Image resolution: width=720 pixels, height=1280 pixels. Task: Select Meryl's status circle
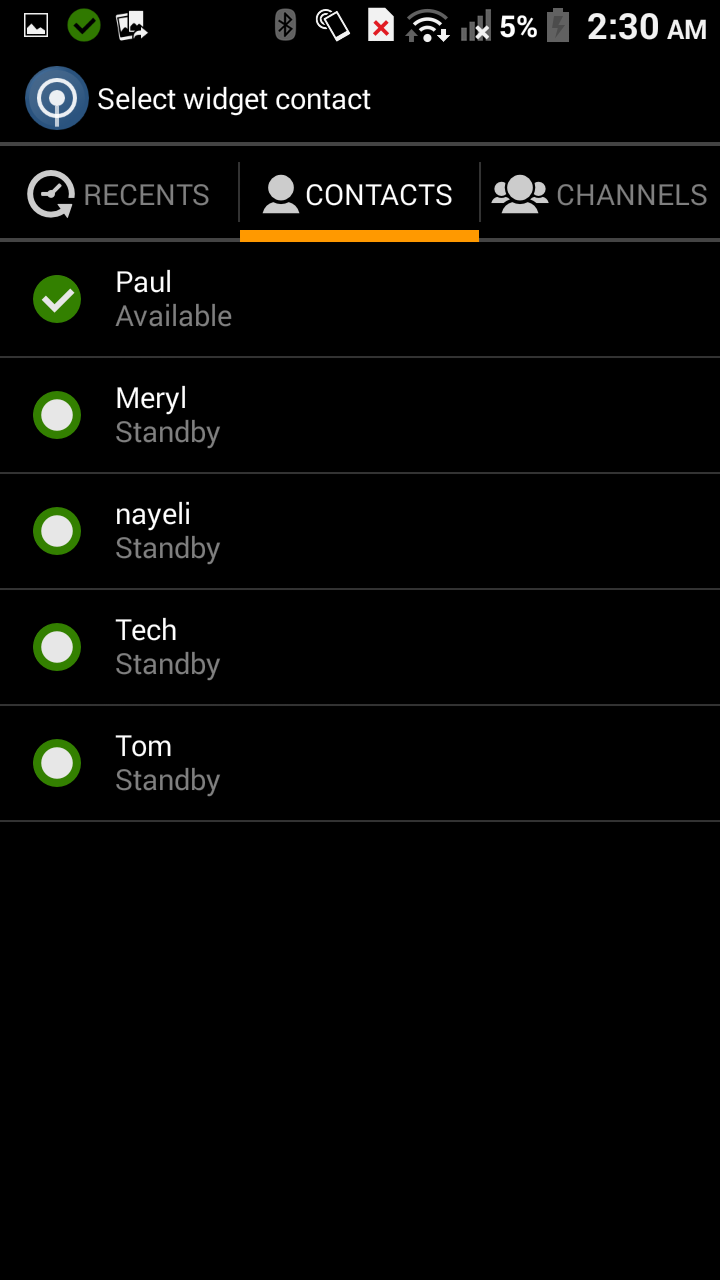(57, 415)
